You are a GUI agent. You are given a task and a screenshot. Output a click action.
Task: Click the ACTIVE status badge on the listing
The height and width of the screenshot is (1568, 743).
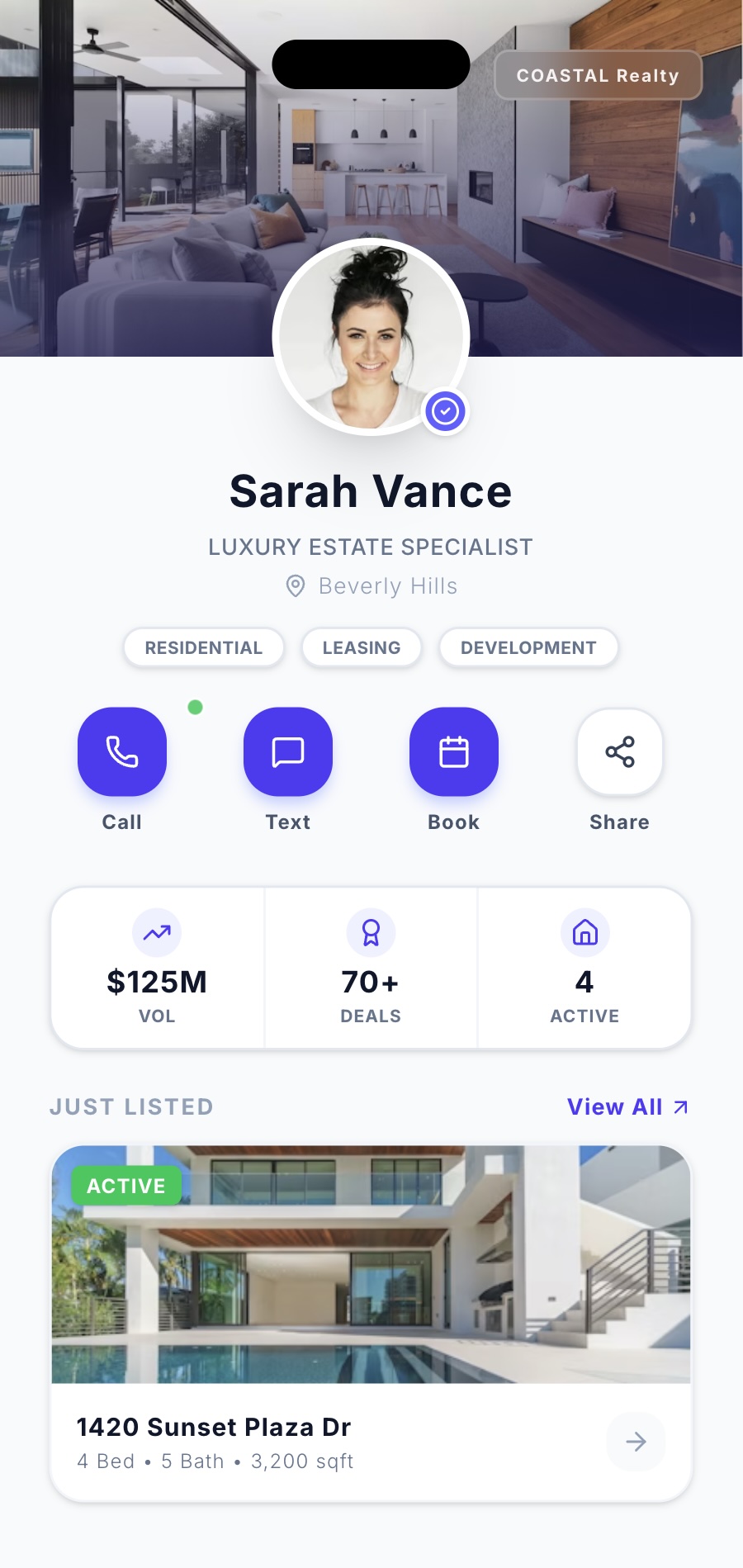pyautogui.click(x=125, y=1185)
